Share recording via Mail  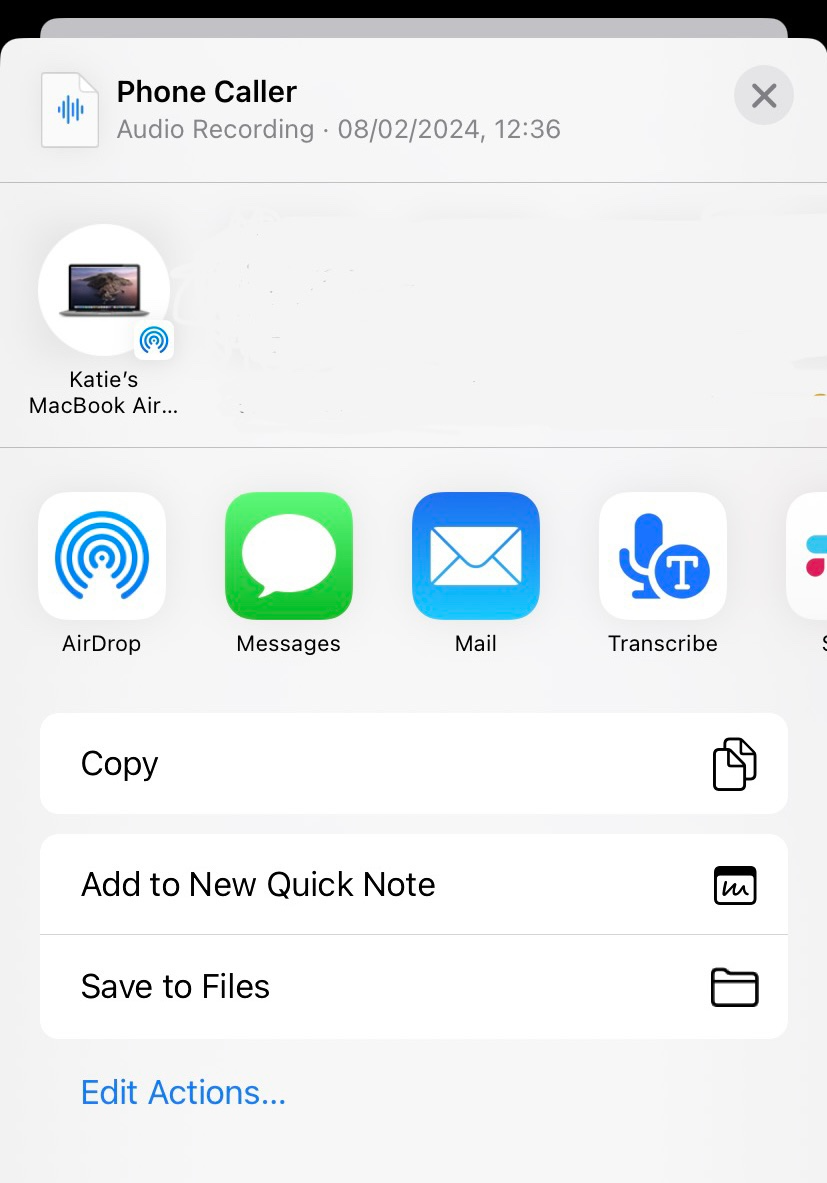click(476, 556)
